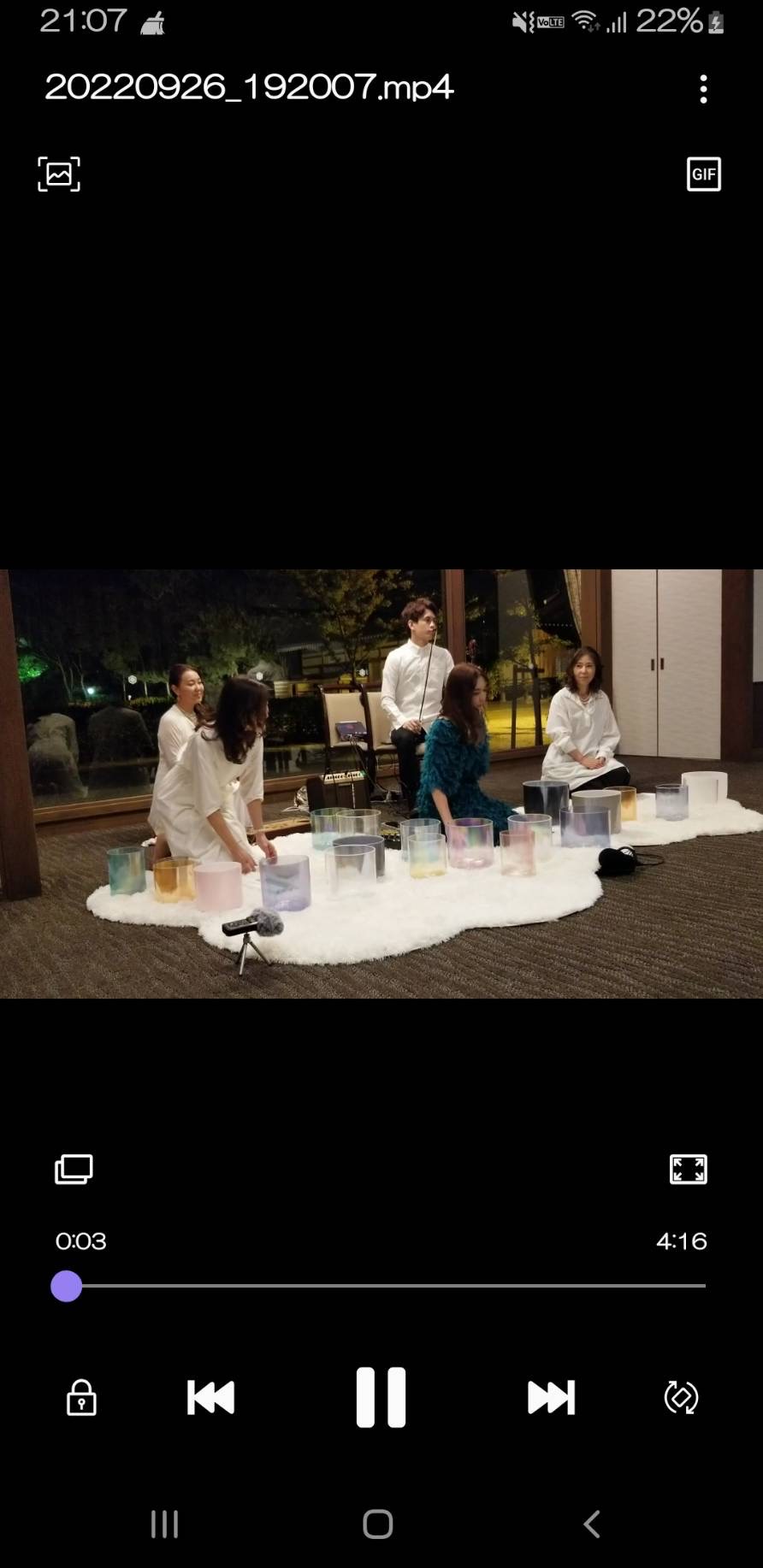Open the more options menu
763x1568 pixels.
[703, 89]
